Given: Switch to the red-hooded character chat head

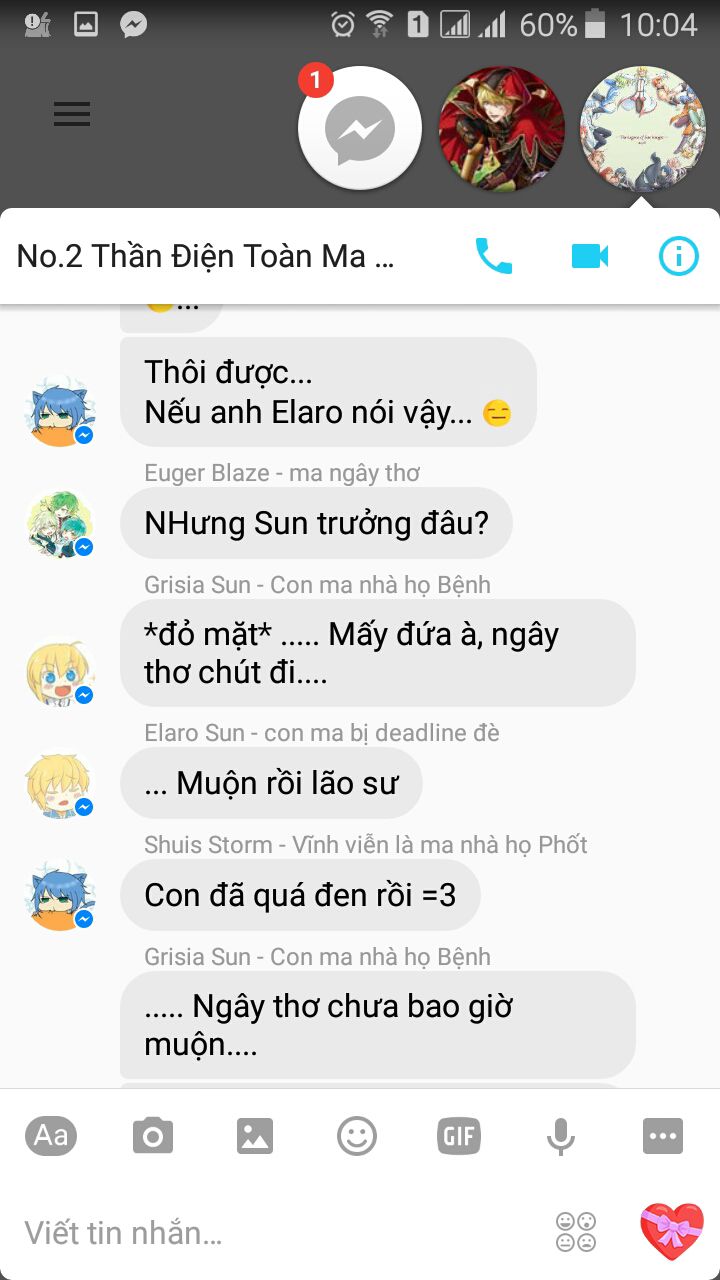Looking at the screenshot, I should pyautogui.click(x=502, y=128).
